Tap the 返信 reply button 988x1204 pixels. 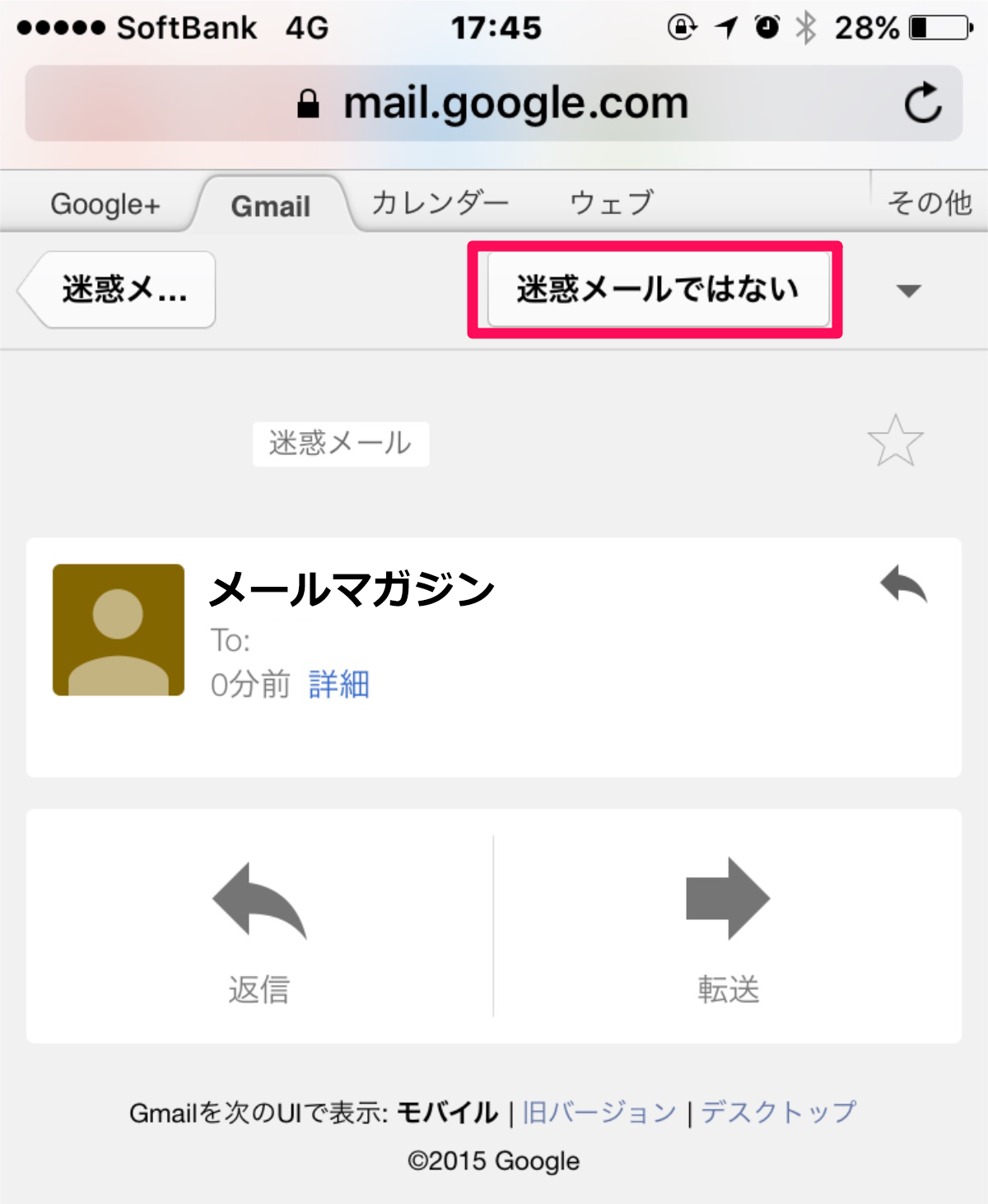point(259,926)
